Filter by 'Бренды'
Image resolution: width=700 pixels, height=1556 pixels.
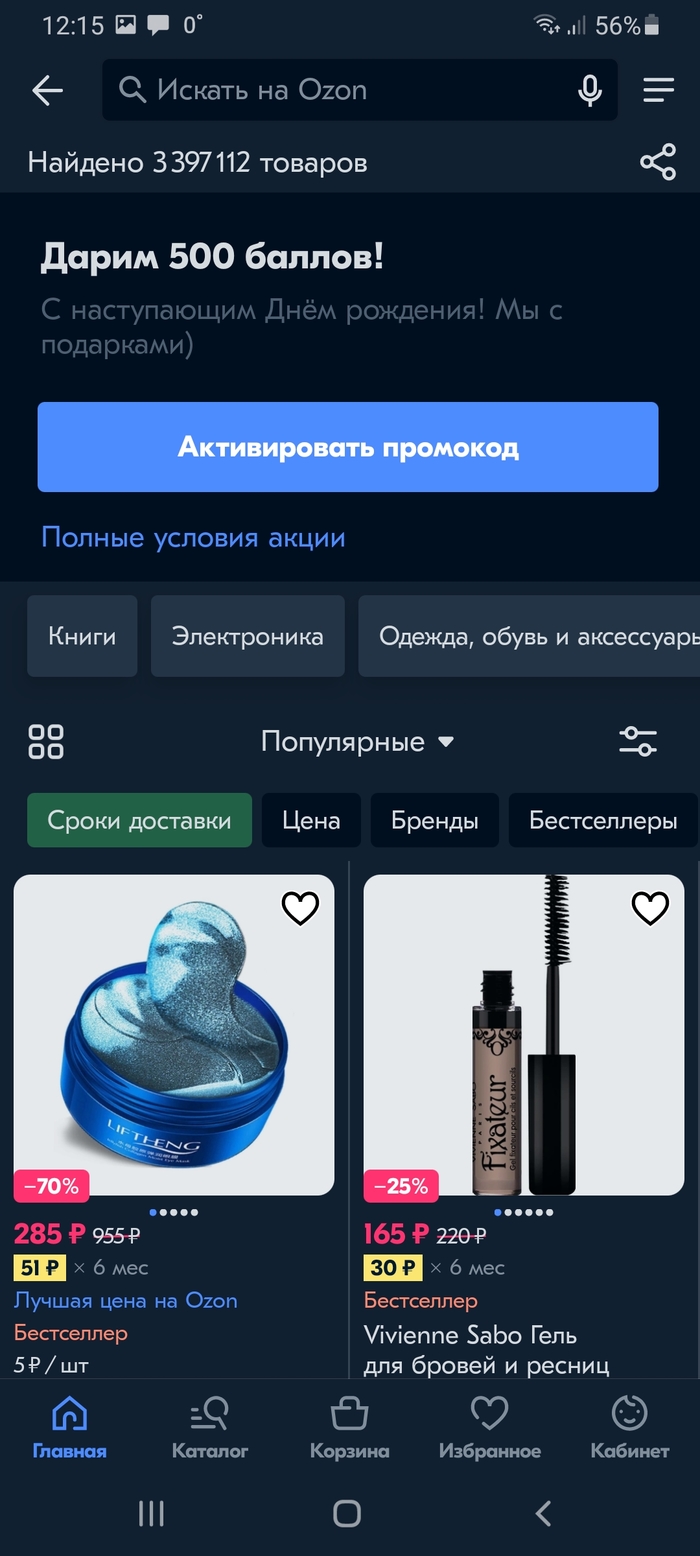tap(434, 821)
